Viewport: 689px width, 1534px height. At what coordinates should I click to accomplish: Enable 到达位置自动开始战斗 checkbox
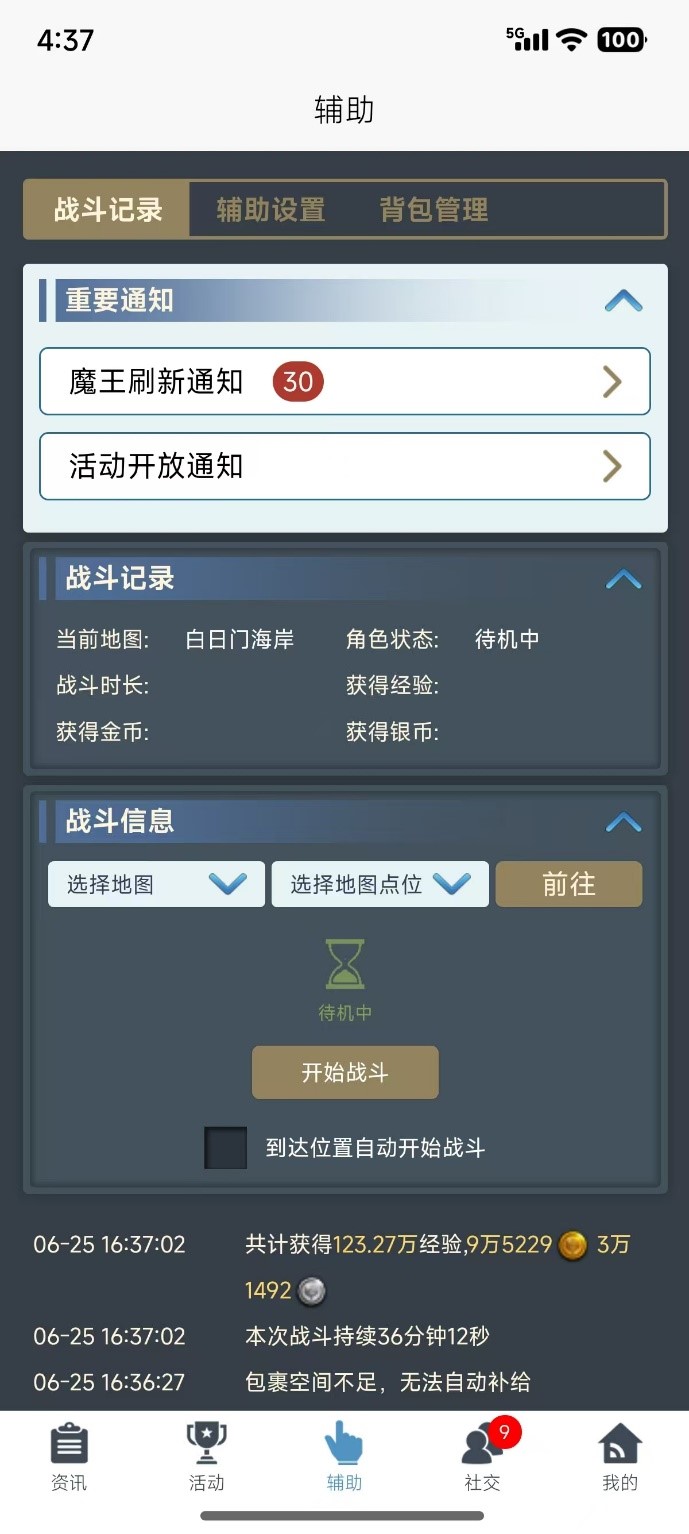(x=226, y=1148)
